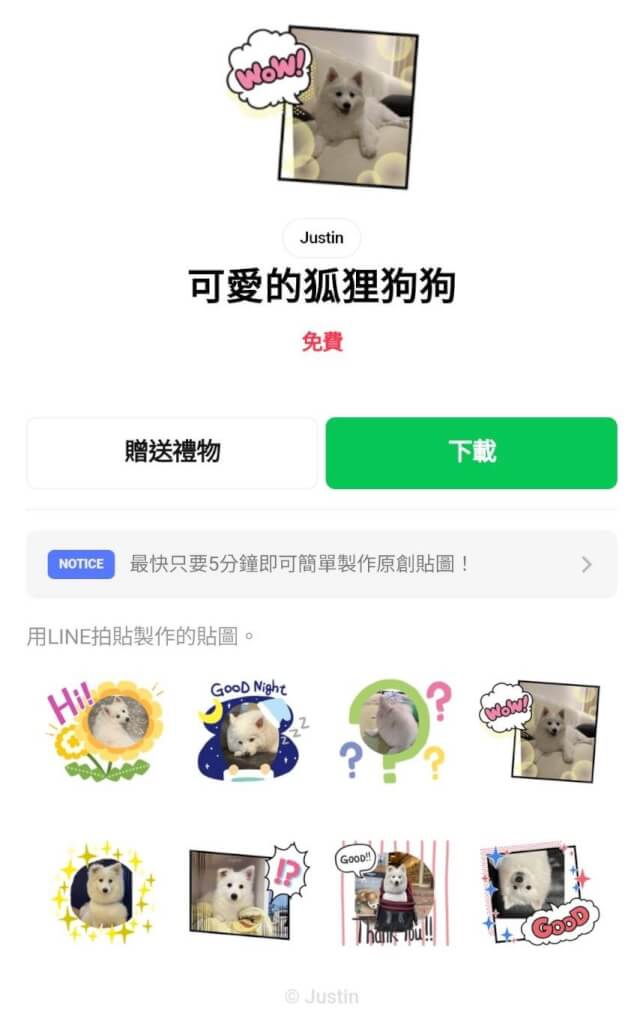
Task: Open the NOTICE banner about creating stickers
Action: (x=321, y=564)
